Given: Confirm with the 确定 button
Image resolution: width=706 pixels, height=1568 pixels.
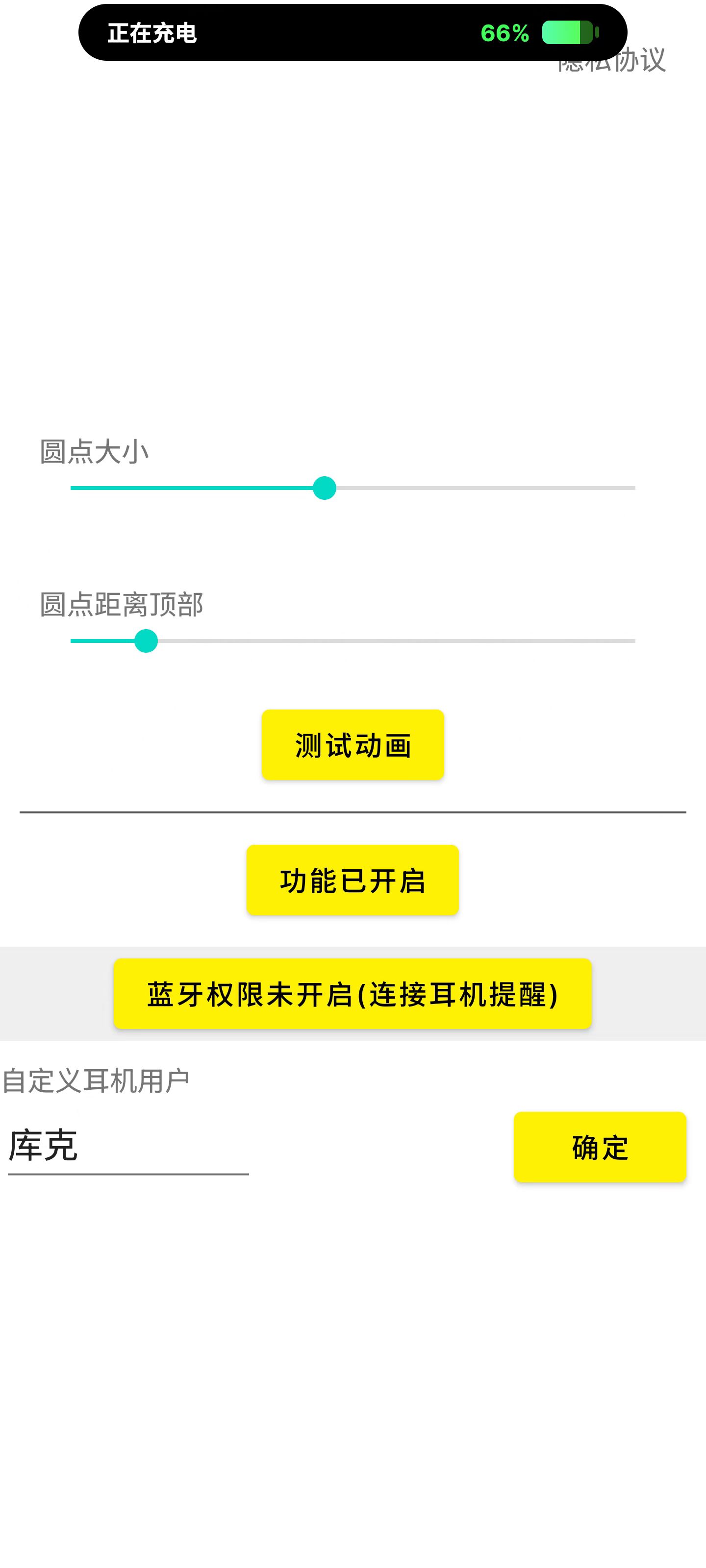Looking at the screenshot, I should 600,1147.
